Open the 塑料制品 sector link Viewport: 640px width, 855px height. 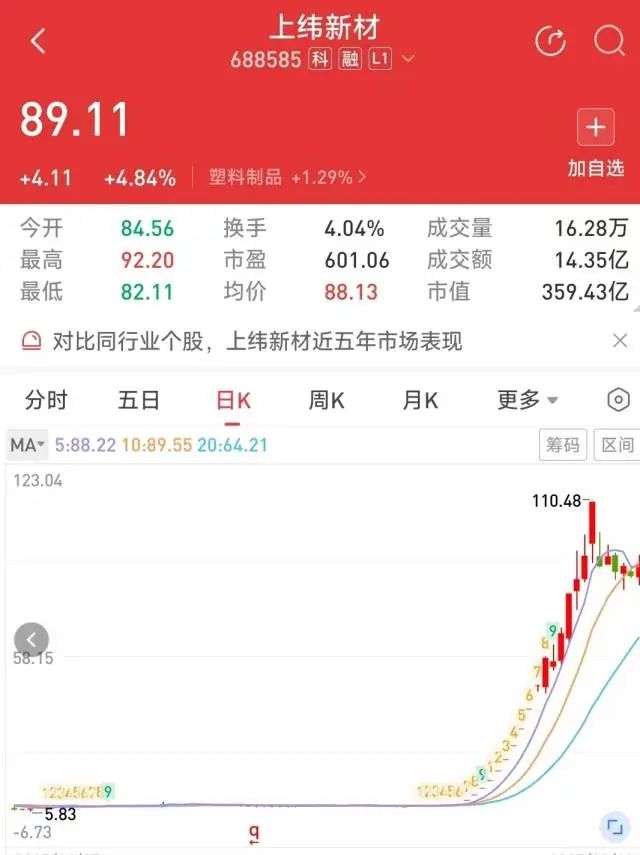[x=287, y=177]
